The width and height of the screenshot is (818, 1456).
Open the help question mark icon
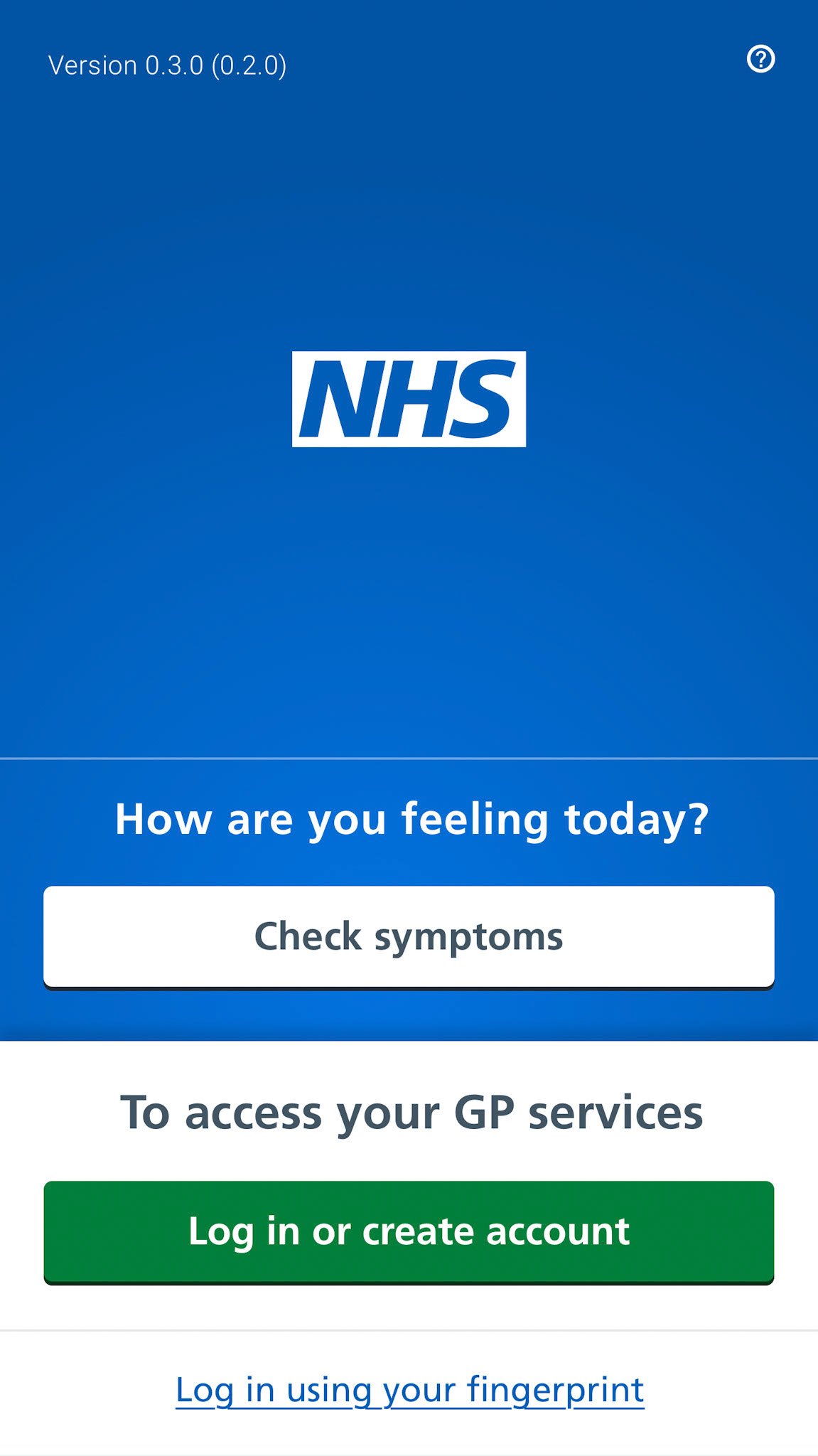click(x=760, y=59)
